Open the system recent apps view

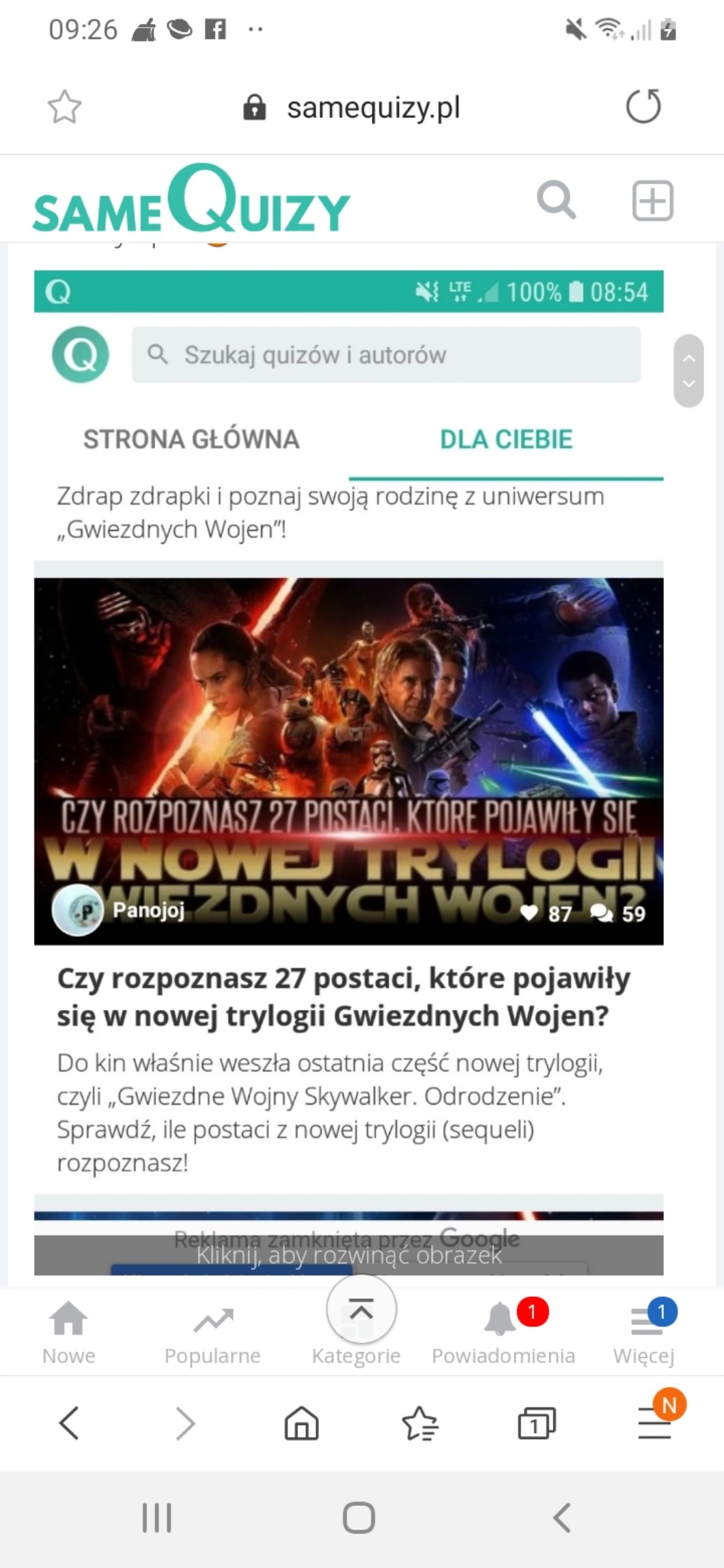[x=156, y=1518]
